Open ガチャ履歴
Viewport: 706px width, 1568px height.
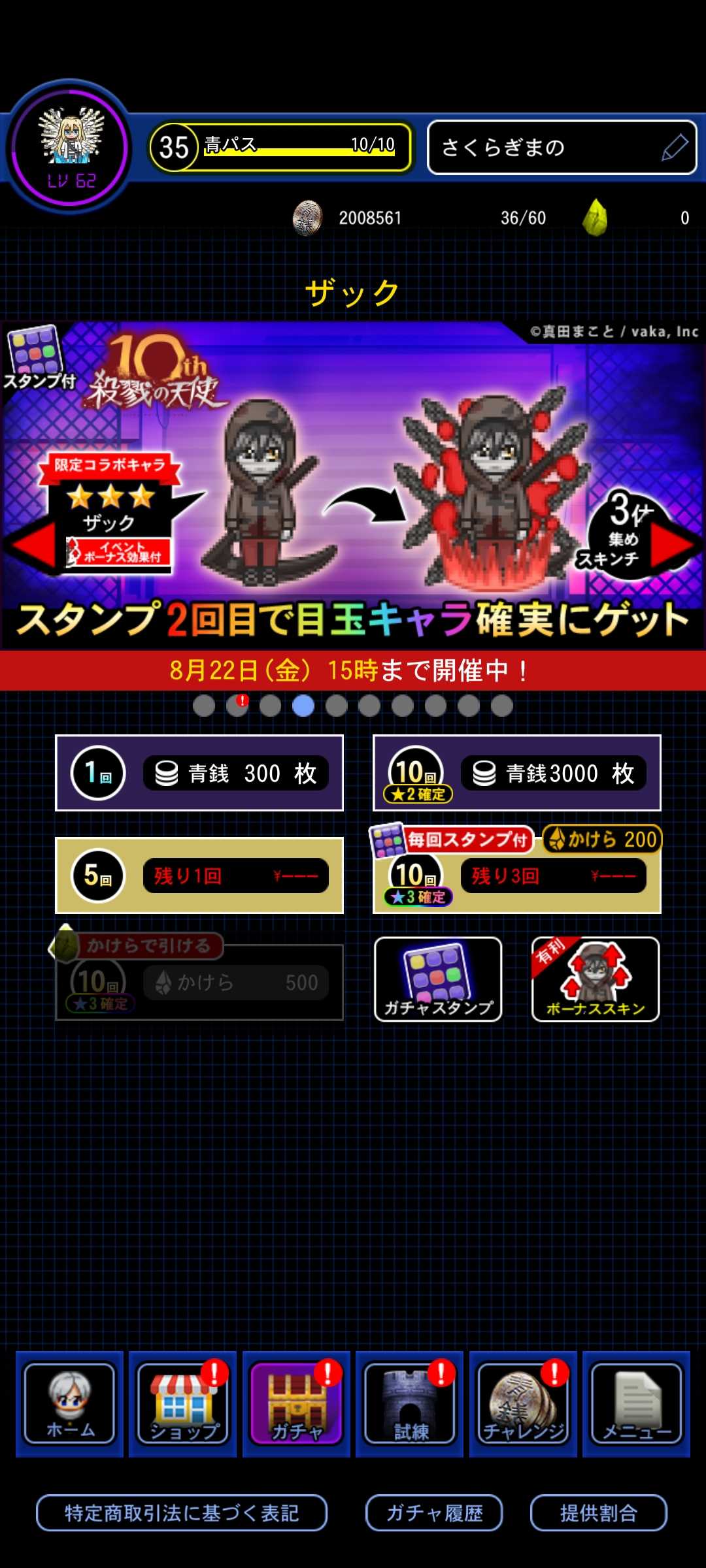434,1513
